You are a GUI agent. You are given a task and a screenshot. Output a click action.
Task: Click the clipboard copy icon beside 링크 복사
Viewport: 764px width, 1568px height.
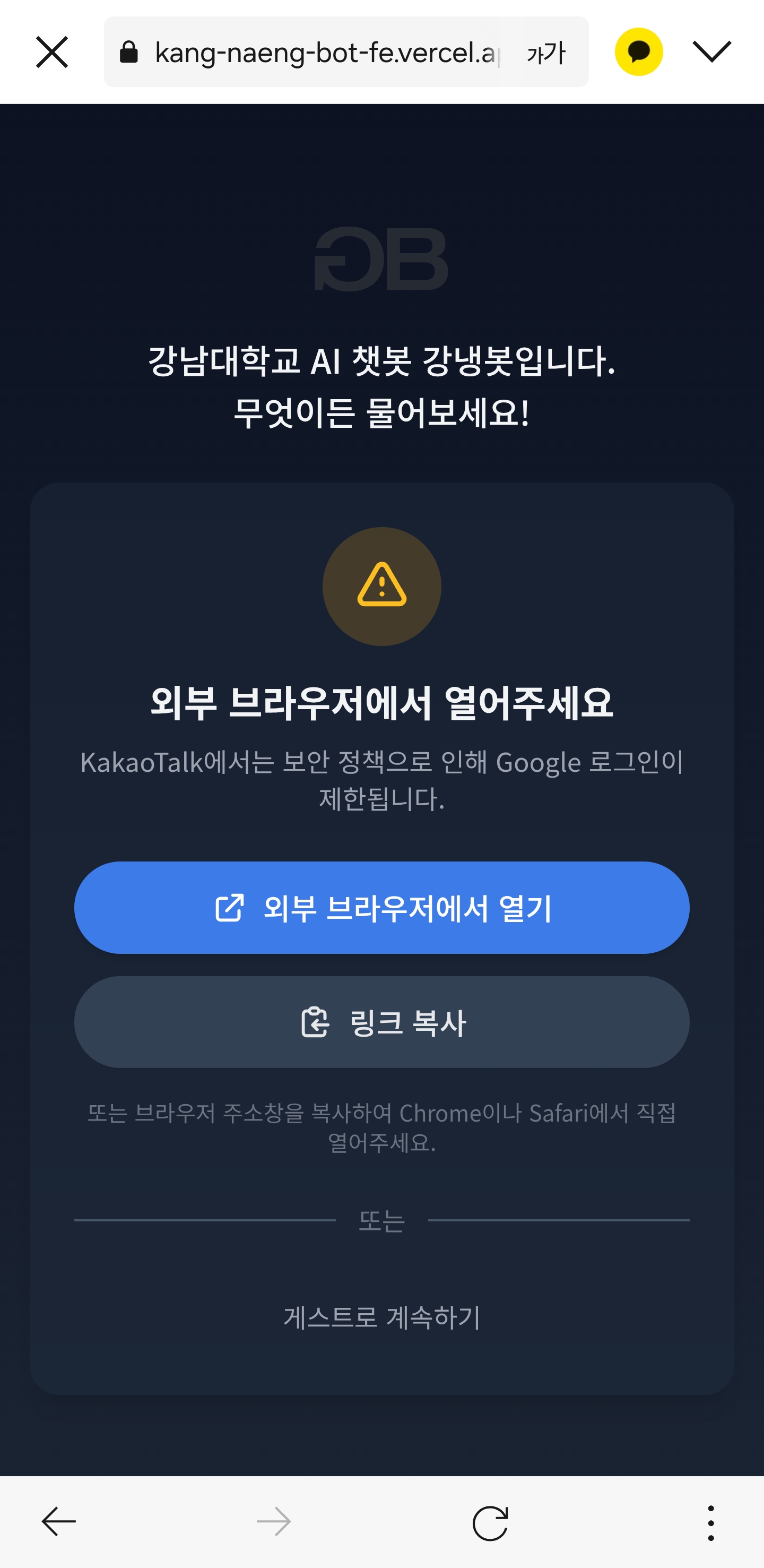click(x=316, y=1022)
